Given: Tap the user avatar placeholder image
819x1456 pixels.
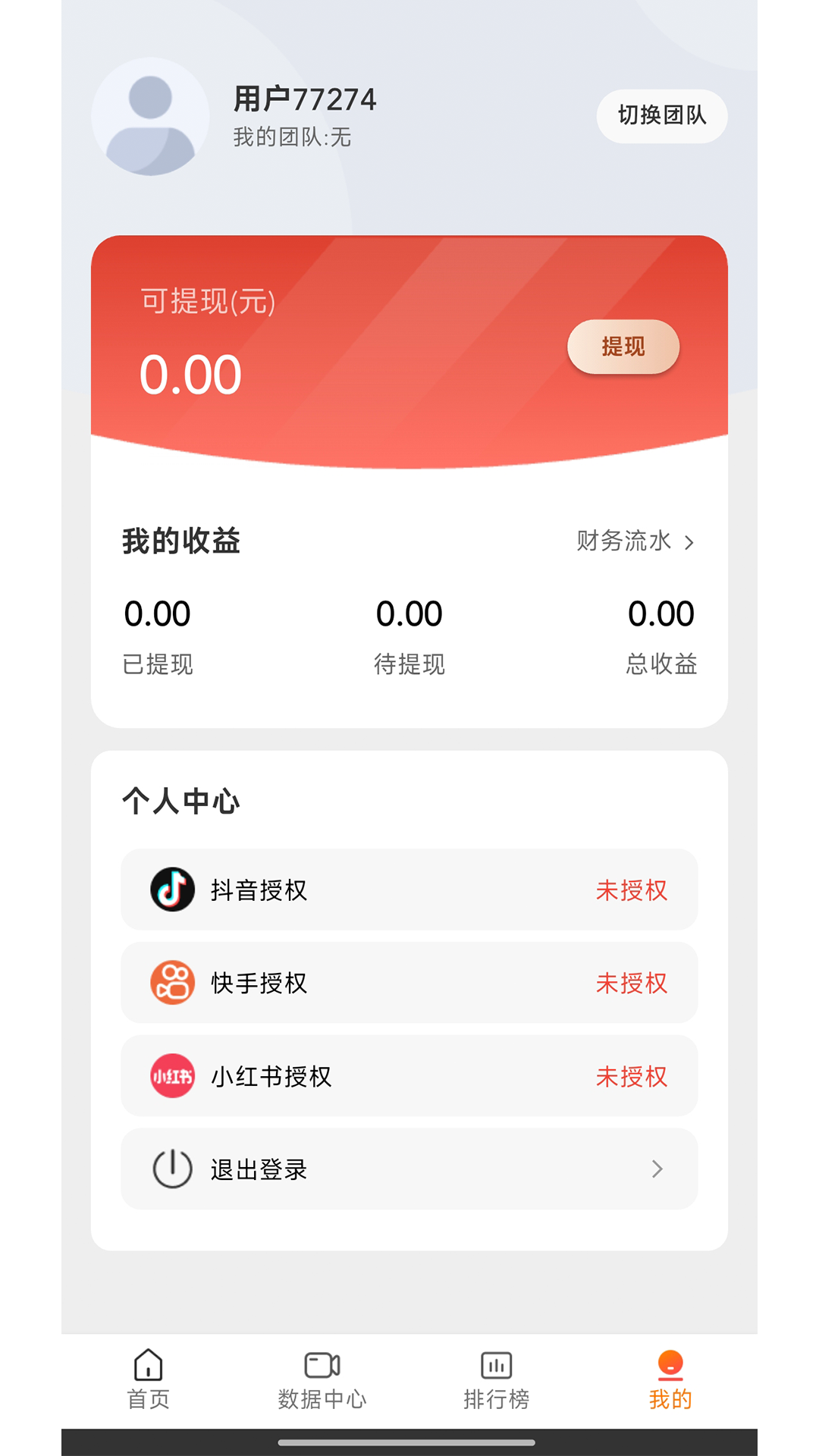Looking at the screenshot, I should coord(149,118).
